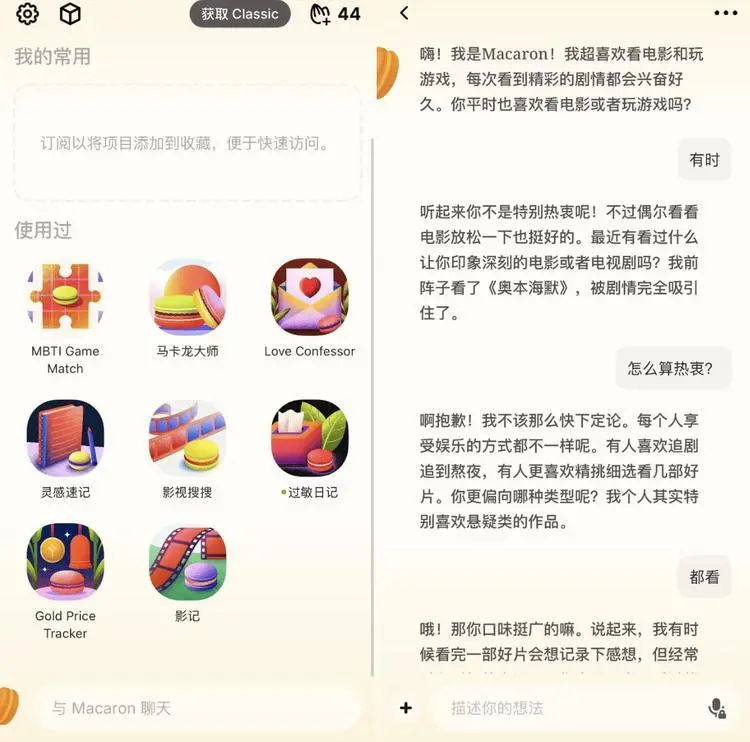This screenshot has height=742, width=750.
Task: Open the settings gear icon
Action: pos(28,14)
